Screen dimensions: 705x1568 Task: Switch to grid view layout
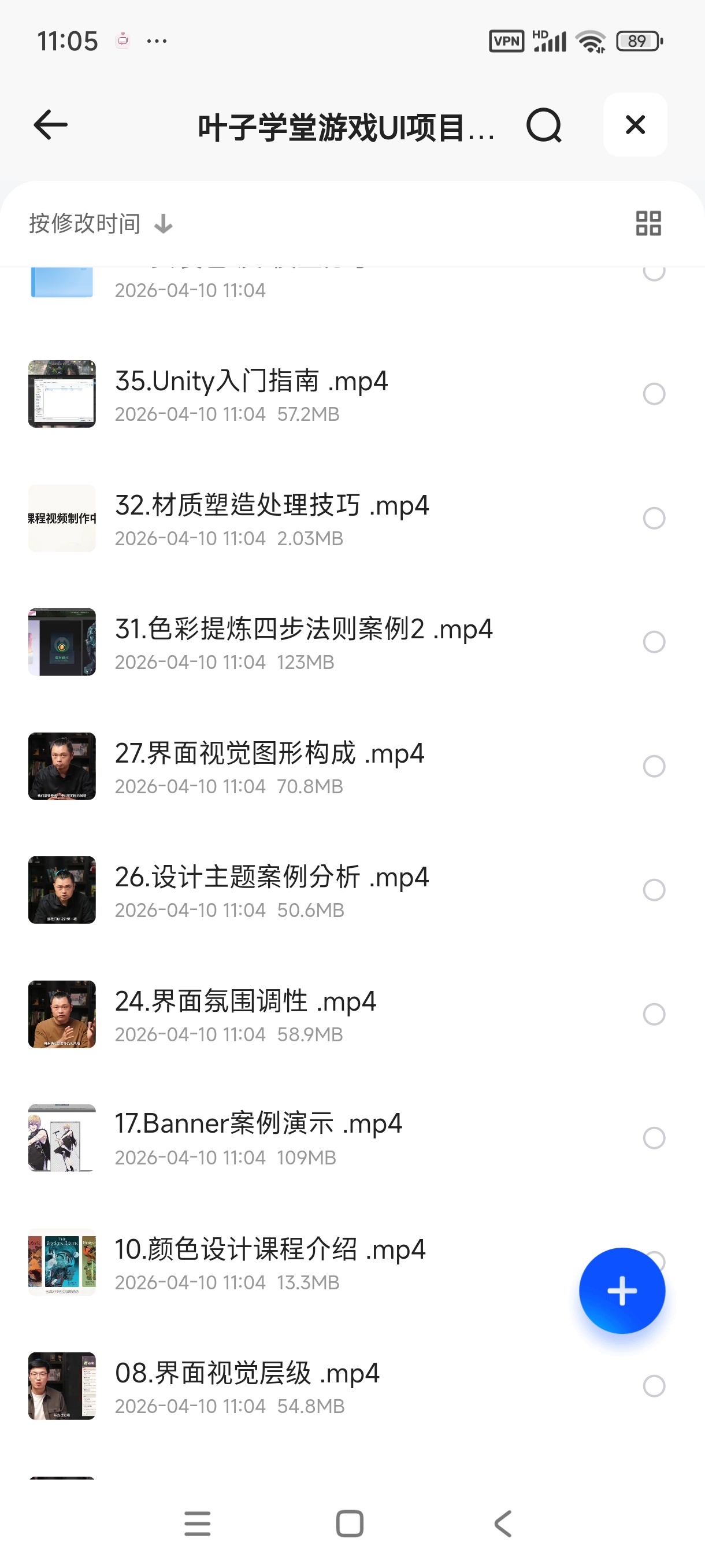[x=648, y=223]
